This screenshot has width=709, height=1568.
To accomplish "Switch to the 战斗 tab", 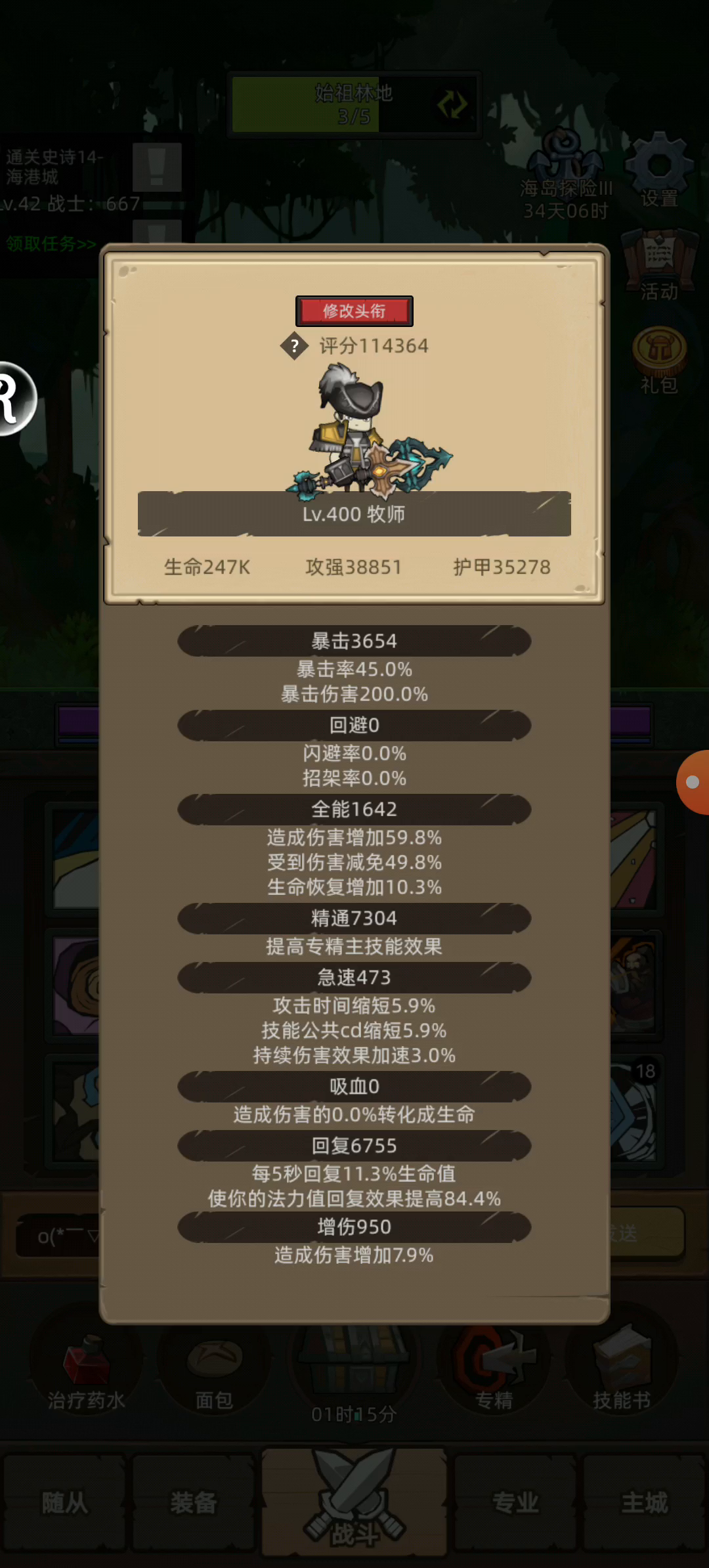I will click(354, 1502).
